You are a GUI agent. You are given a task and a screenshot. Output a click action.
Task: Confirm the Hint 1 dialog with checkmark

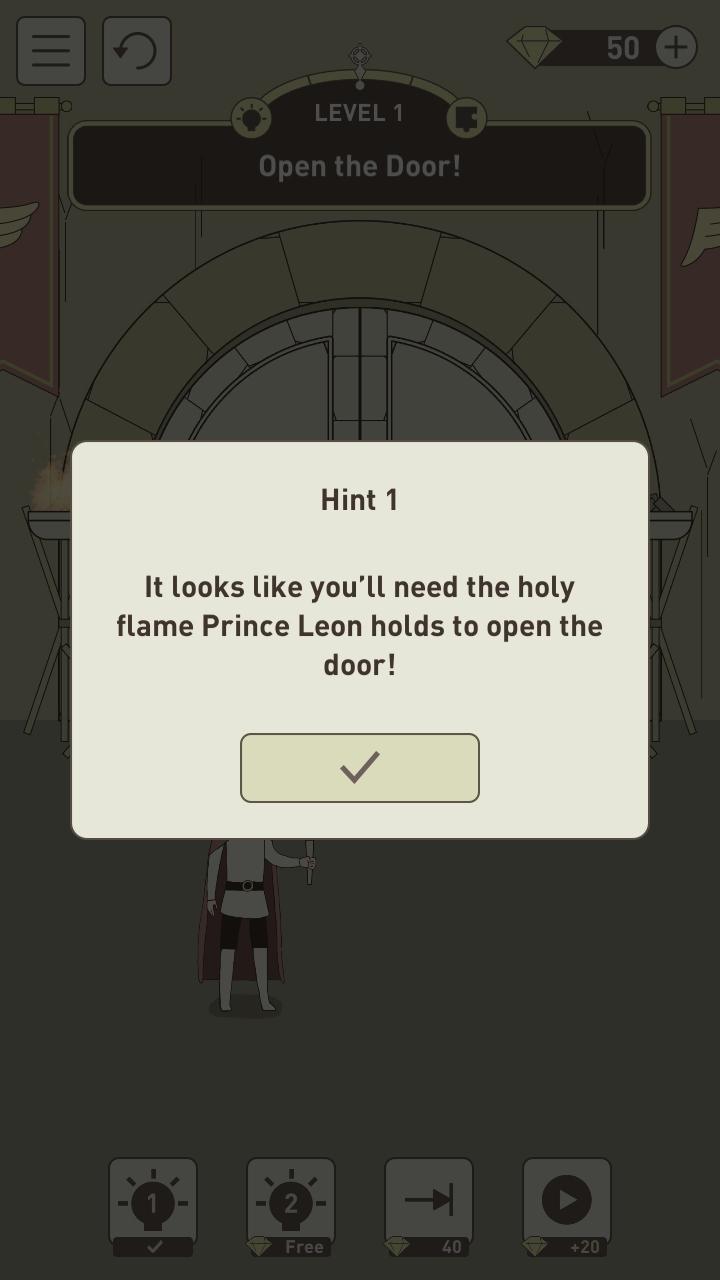(359, 768)
